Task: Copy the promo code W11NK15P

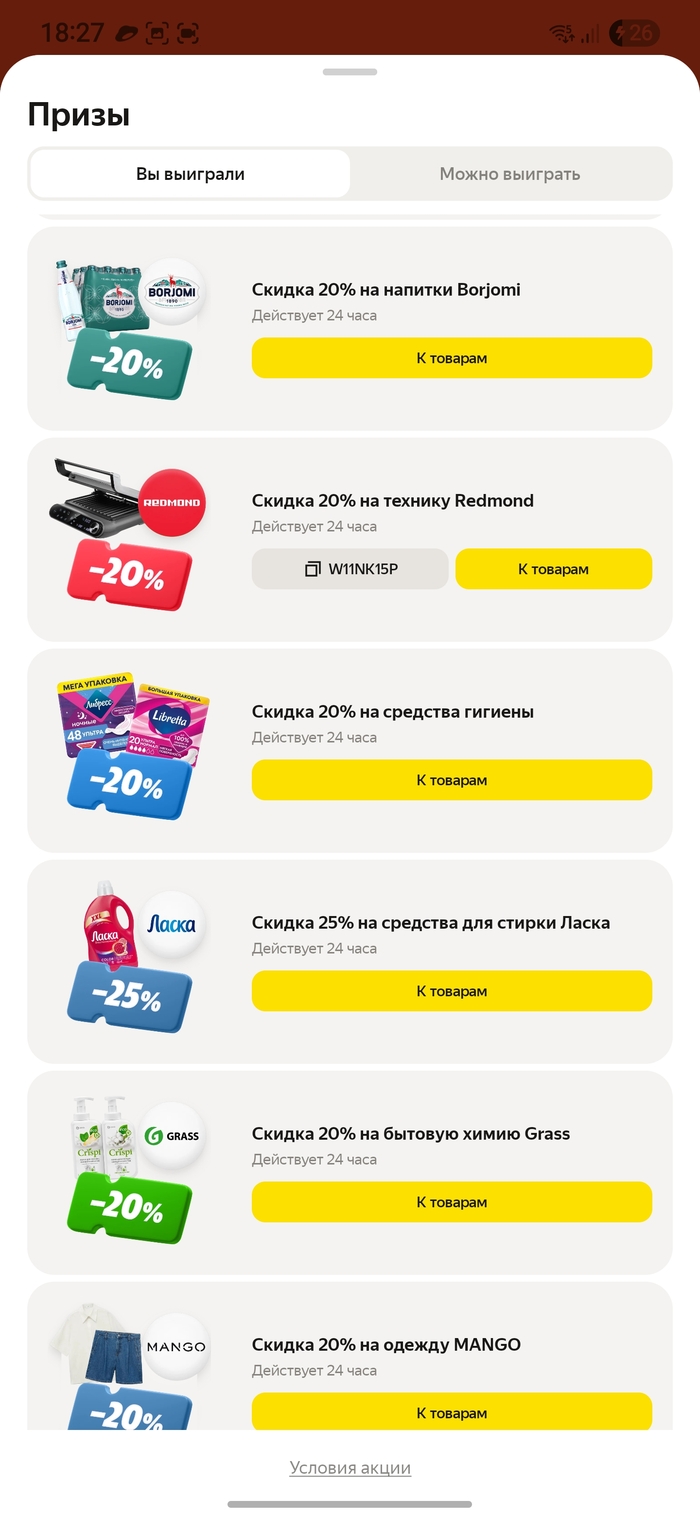Action: tap(350, 569)
